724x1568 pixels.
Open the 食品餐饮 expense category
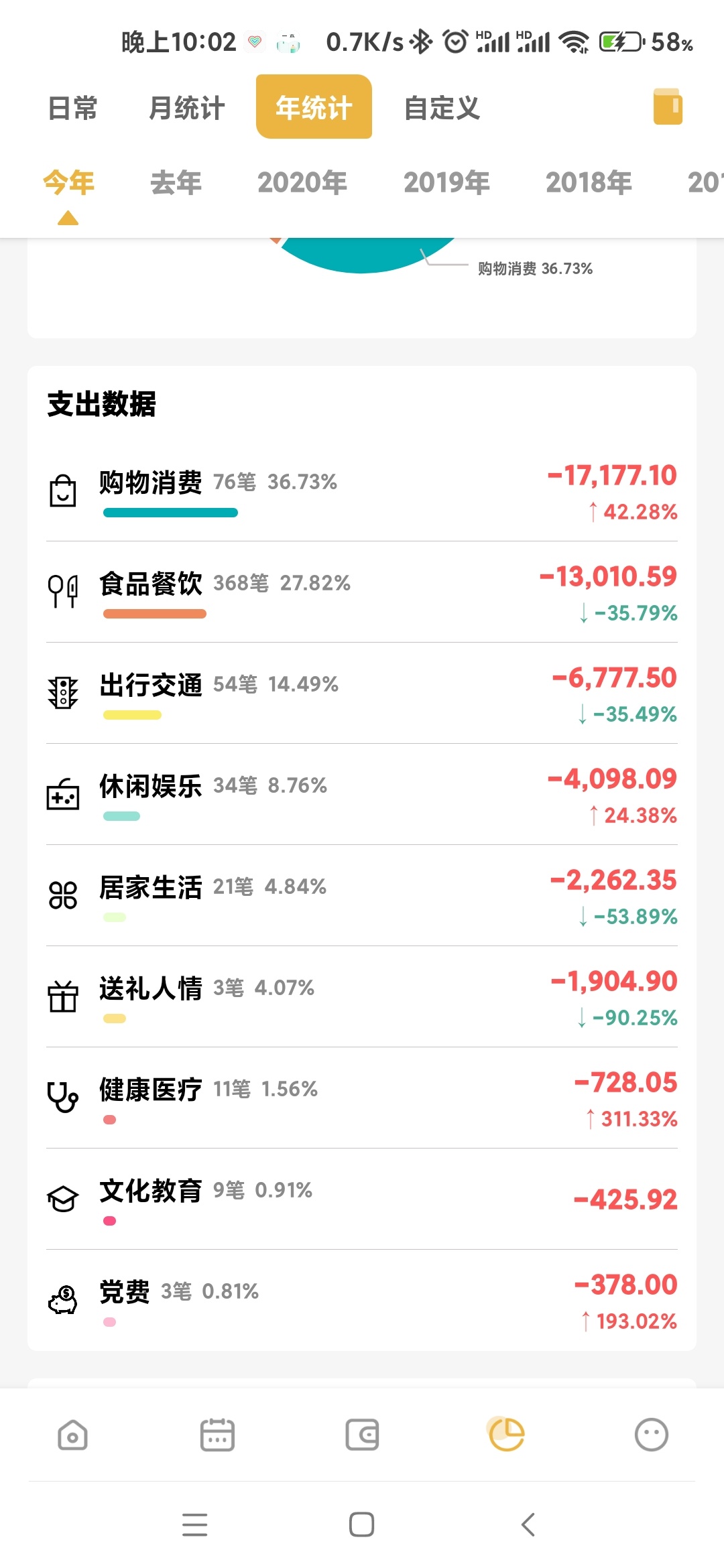click(362, 592)
